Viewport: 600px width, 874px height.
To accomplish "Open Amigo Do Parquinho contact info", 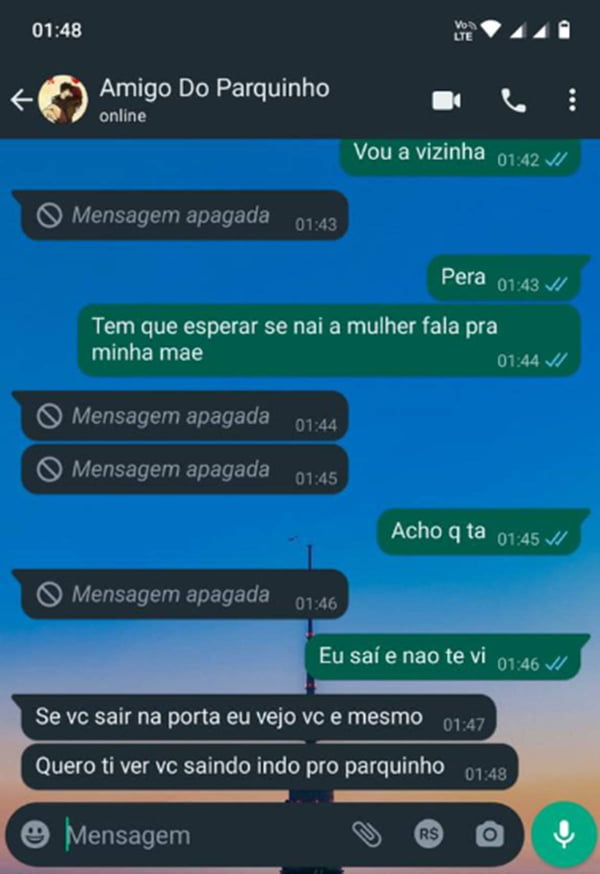I will coord(213,99).
